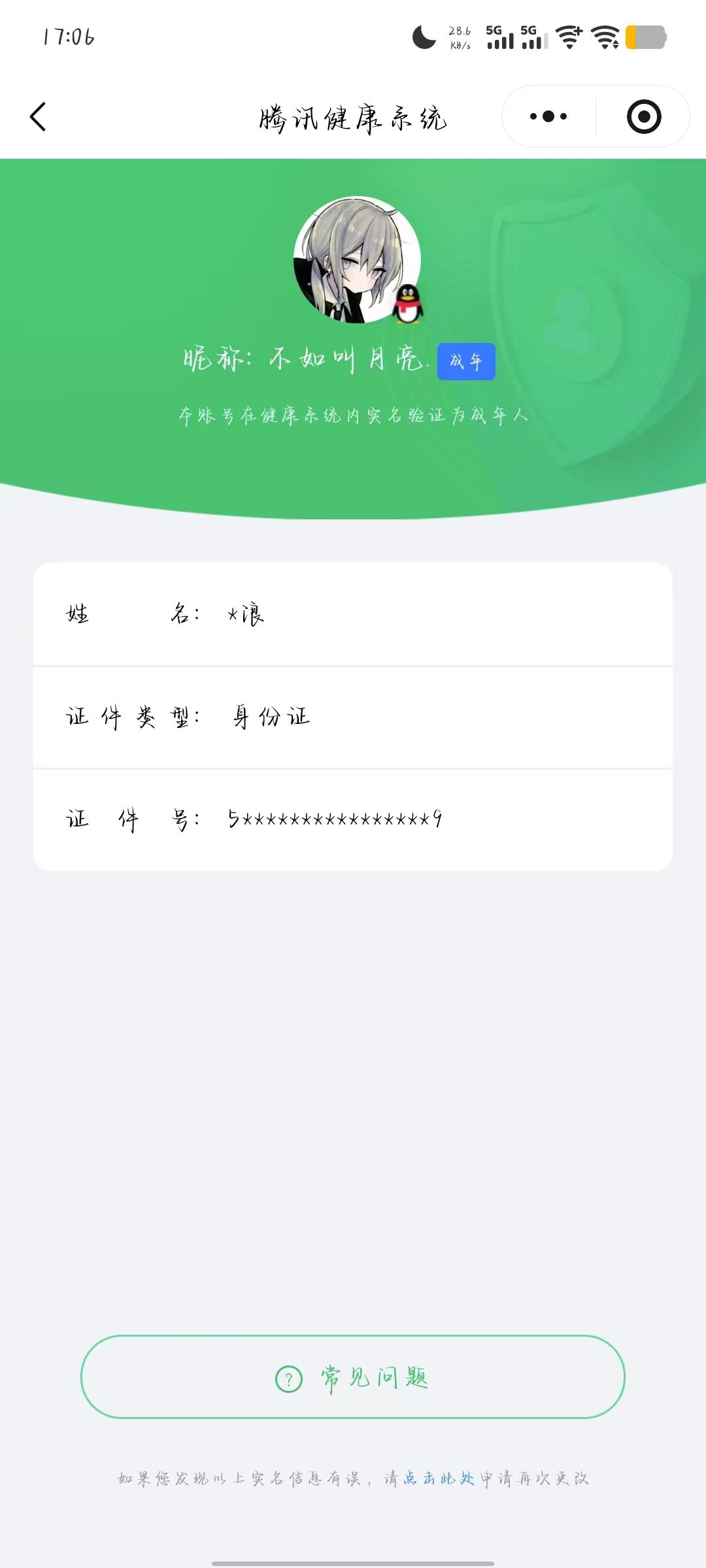Open the WeChat mini-program more options menu
Viewport: 706px width, 1568px height.
pos(548,116)
